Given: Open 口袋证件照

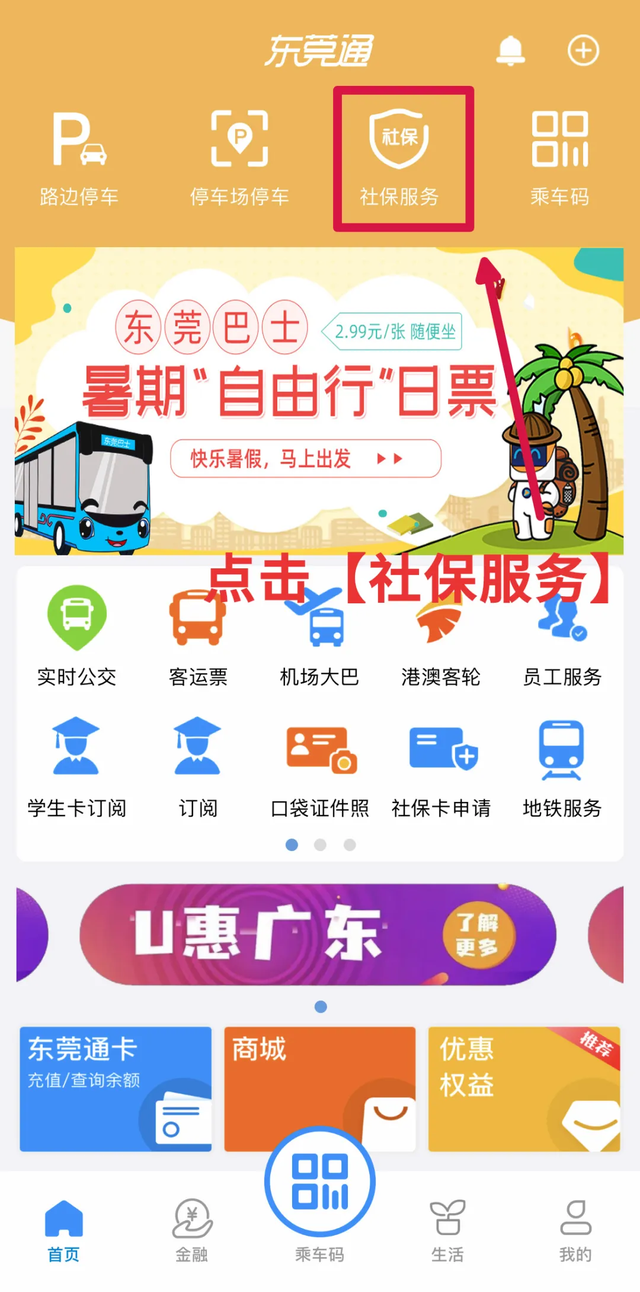Looking at the screenshot, I should [x=320, y=768].
